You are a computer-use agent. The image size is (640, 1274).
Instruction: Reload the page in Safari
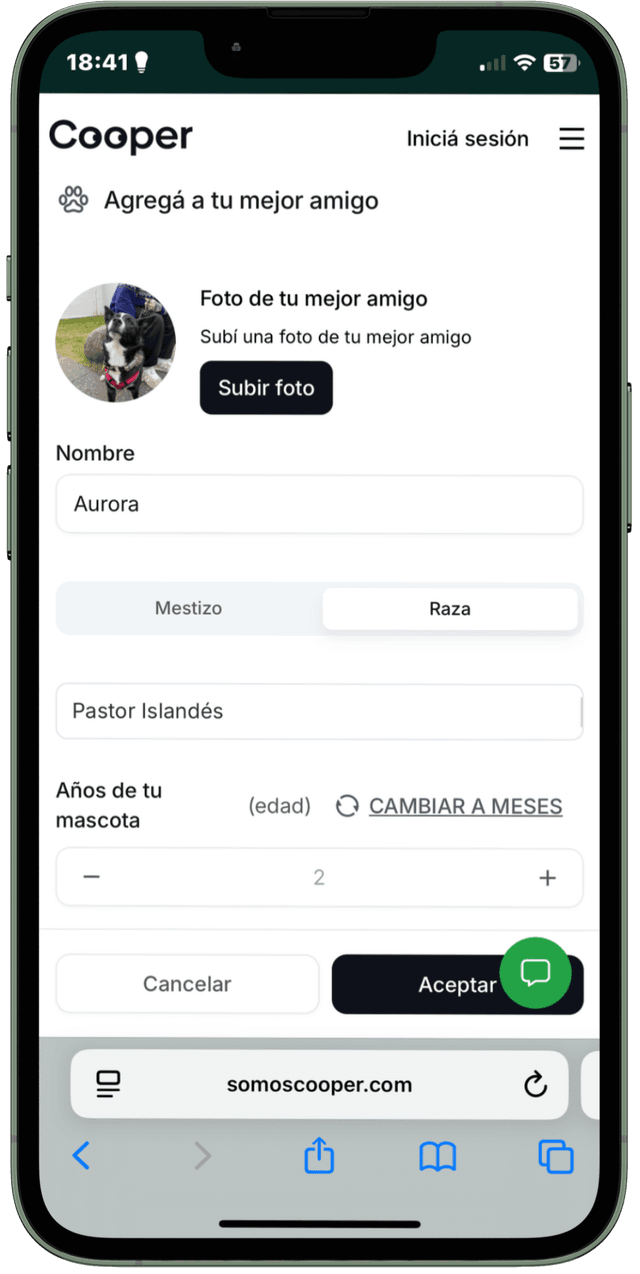(536, 1085)
